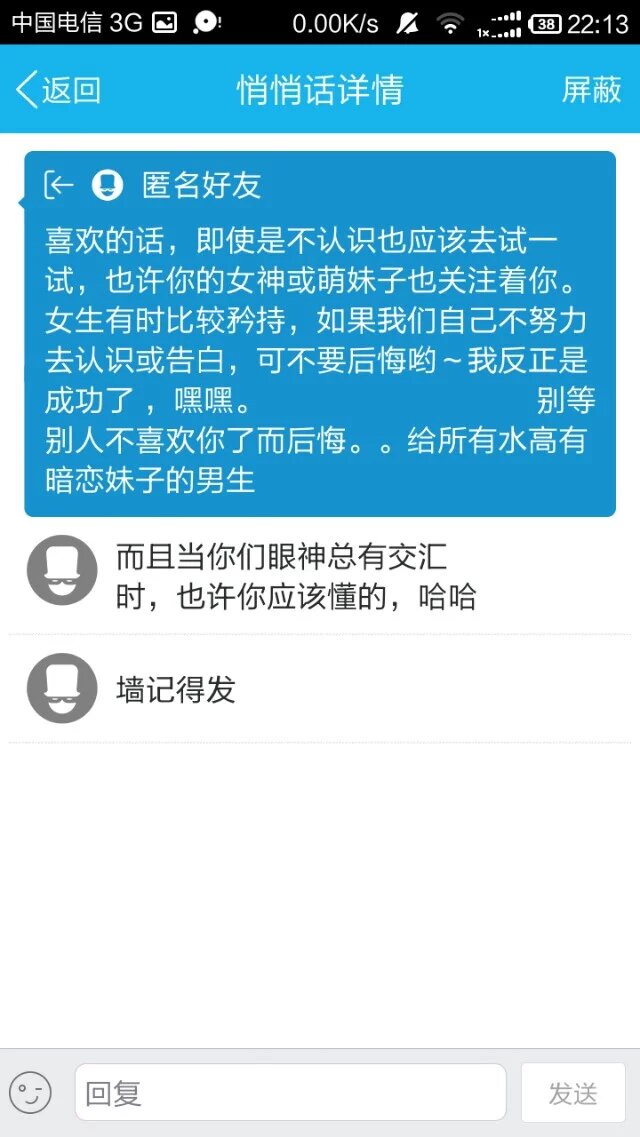Open the emoji picker smiley icon
640x1137 pixels.
click(x=31, y=1093)
